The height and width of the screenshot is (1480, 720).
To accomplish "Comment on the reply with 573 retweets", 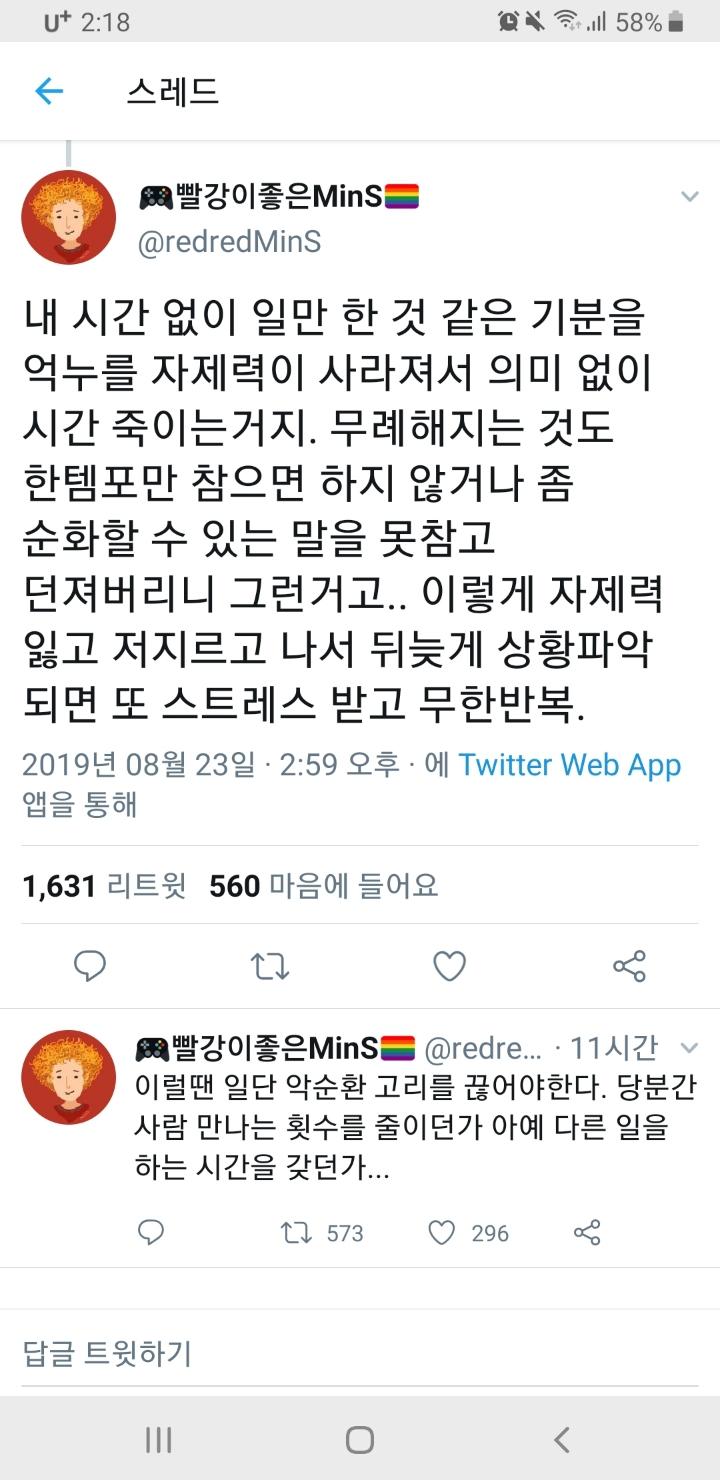I will click(151, 1233).
